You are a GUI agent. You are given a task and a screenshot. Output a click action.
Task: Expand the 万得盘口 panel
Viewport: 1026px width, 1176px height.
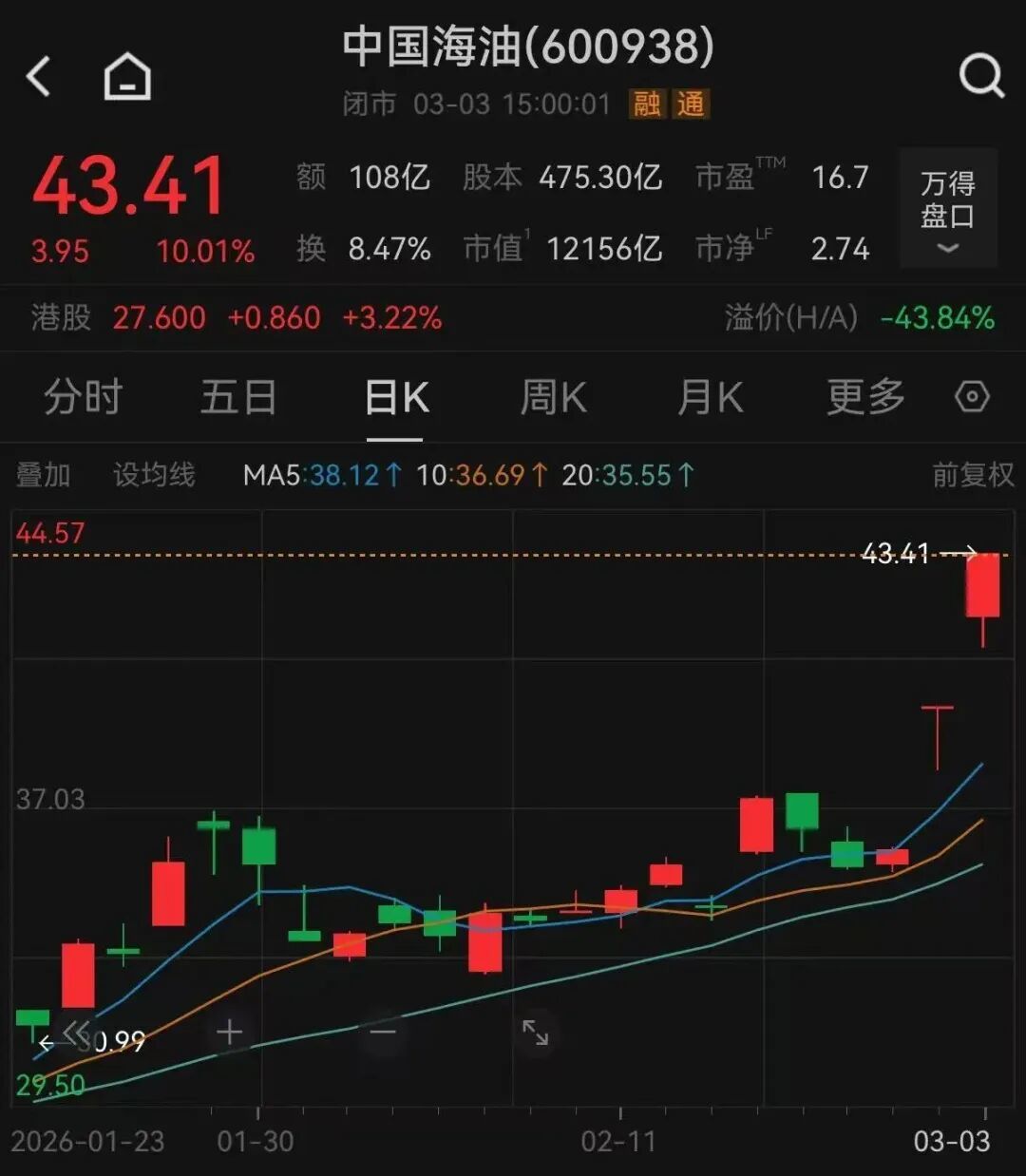pyautogui.click(x=947, y=209)
